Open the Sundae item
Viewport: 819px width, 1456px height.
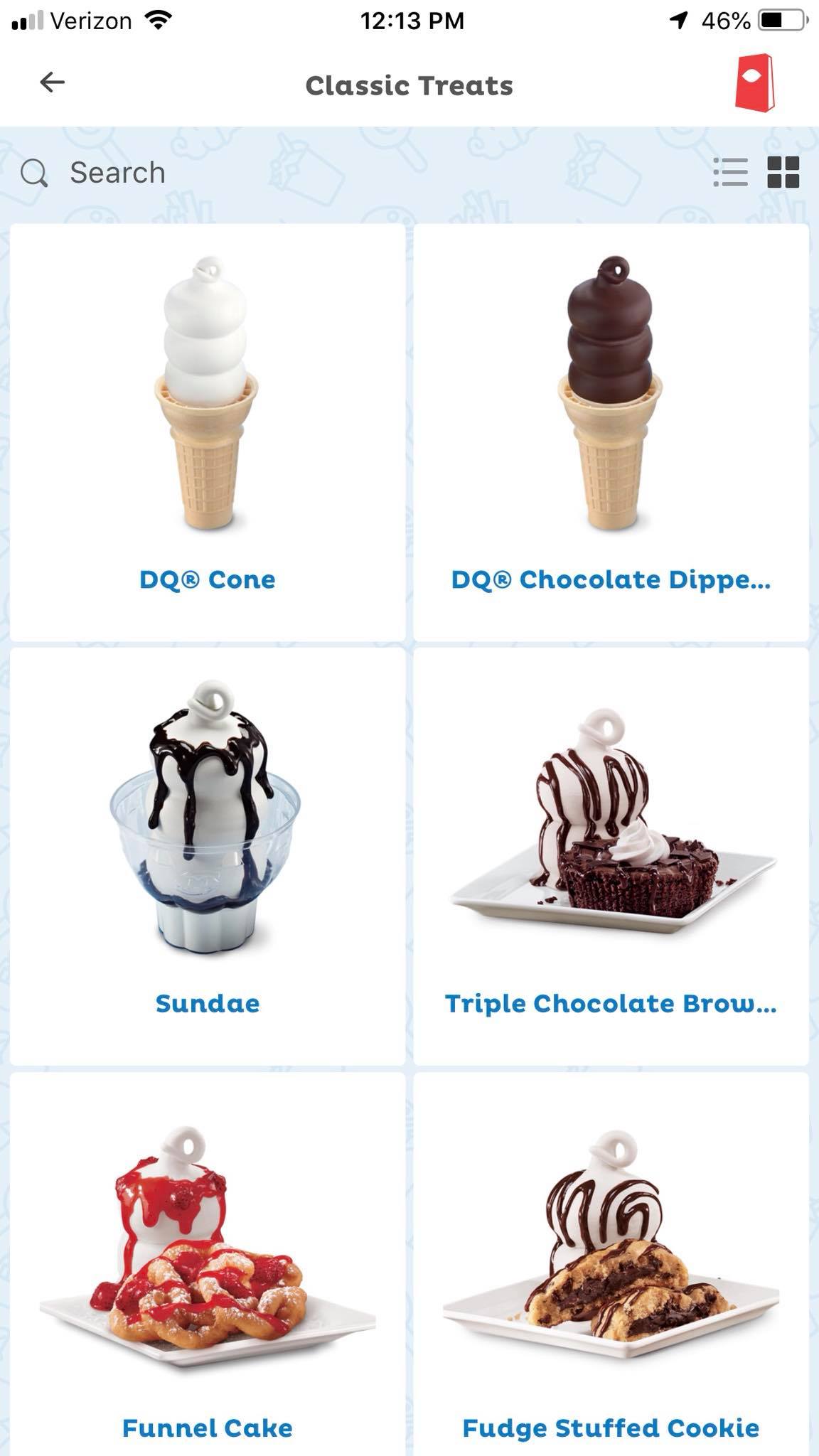click(208, 856)
